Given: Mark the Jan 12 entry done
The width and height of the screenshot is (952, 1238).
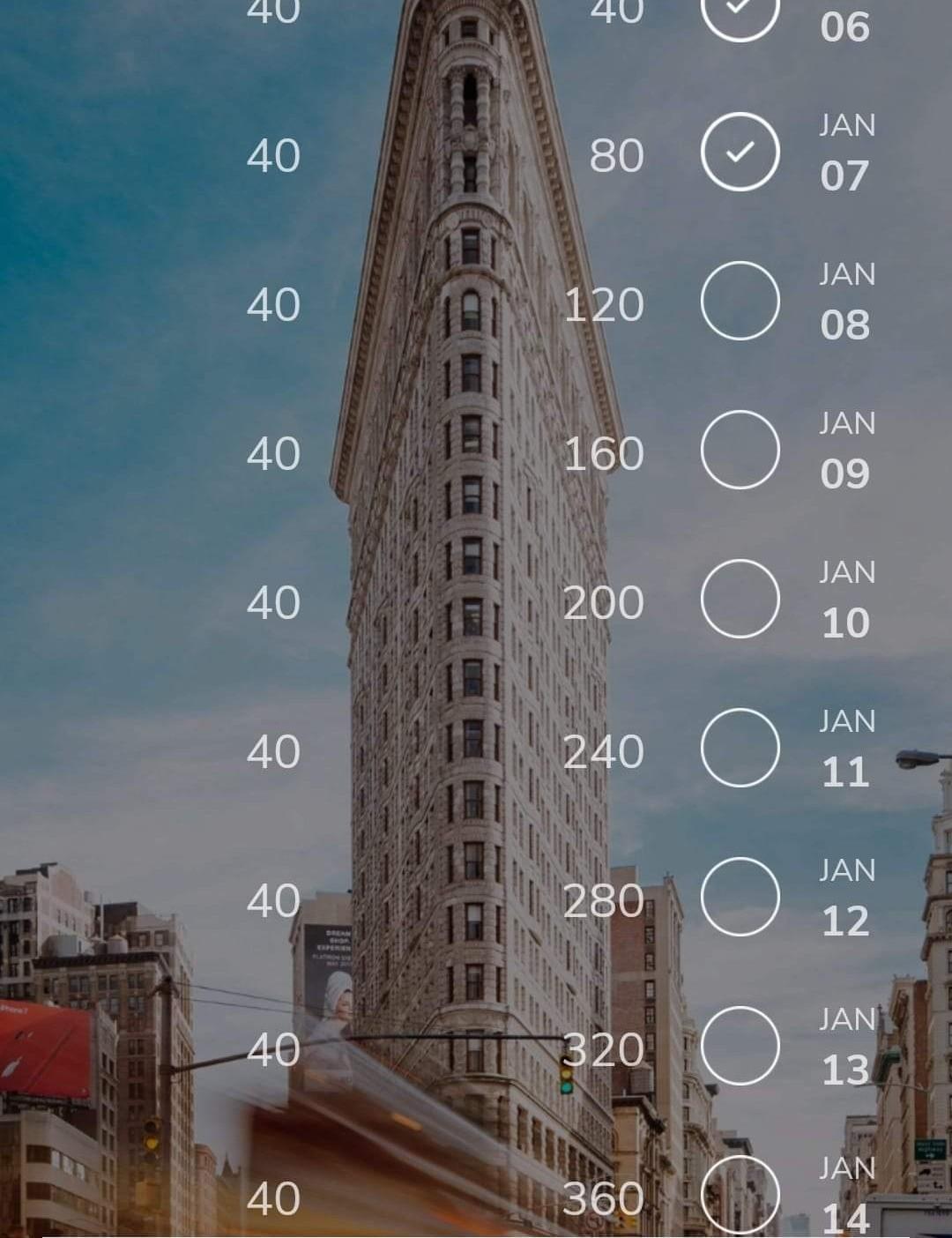Looking at the screenshot, I should tap(740, 897).
